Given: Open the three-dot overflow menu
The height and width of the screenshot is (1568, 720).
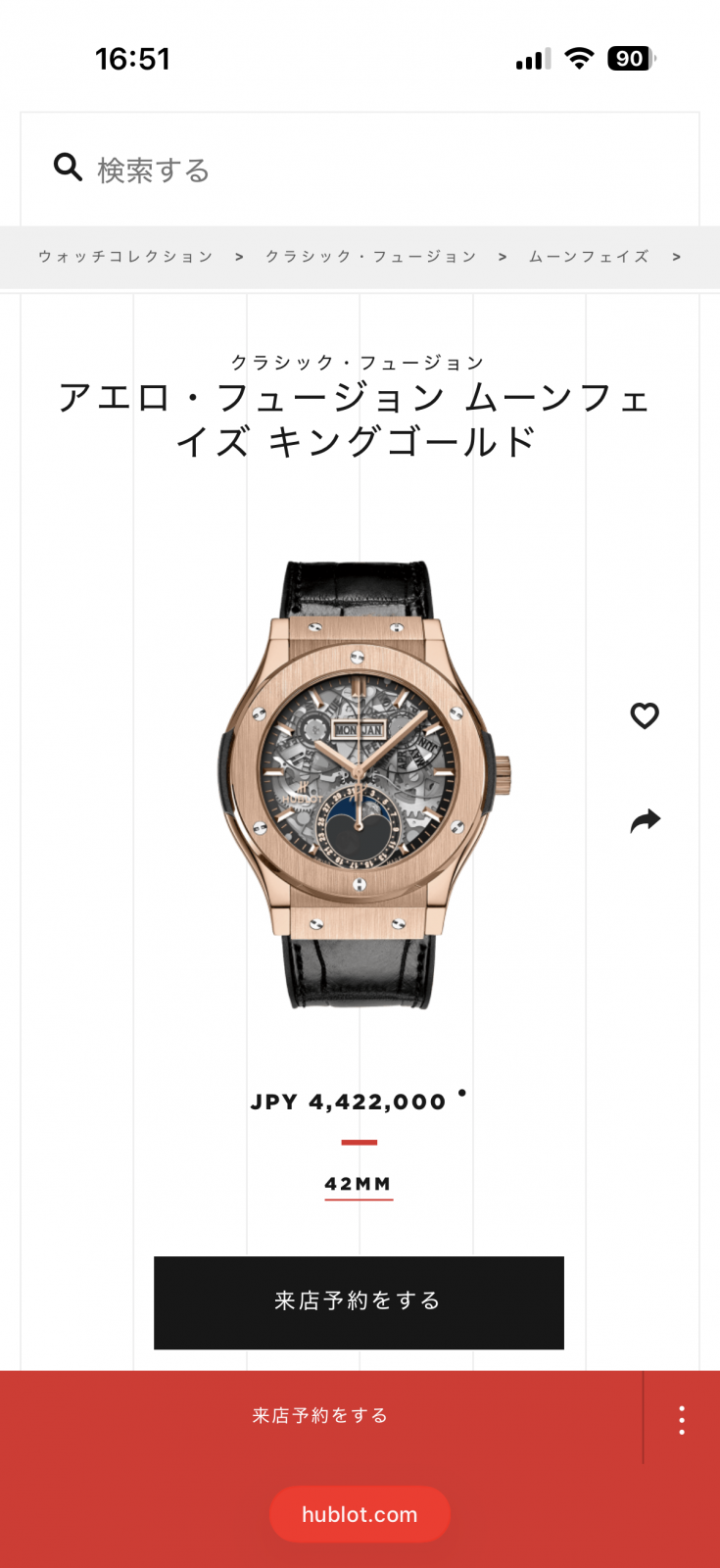Looking at the screenshot, I should click(682, 1419).
